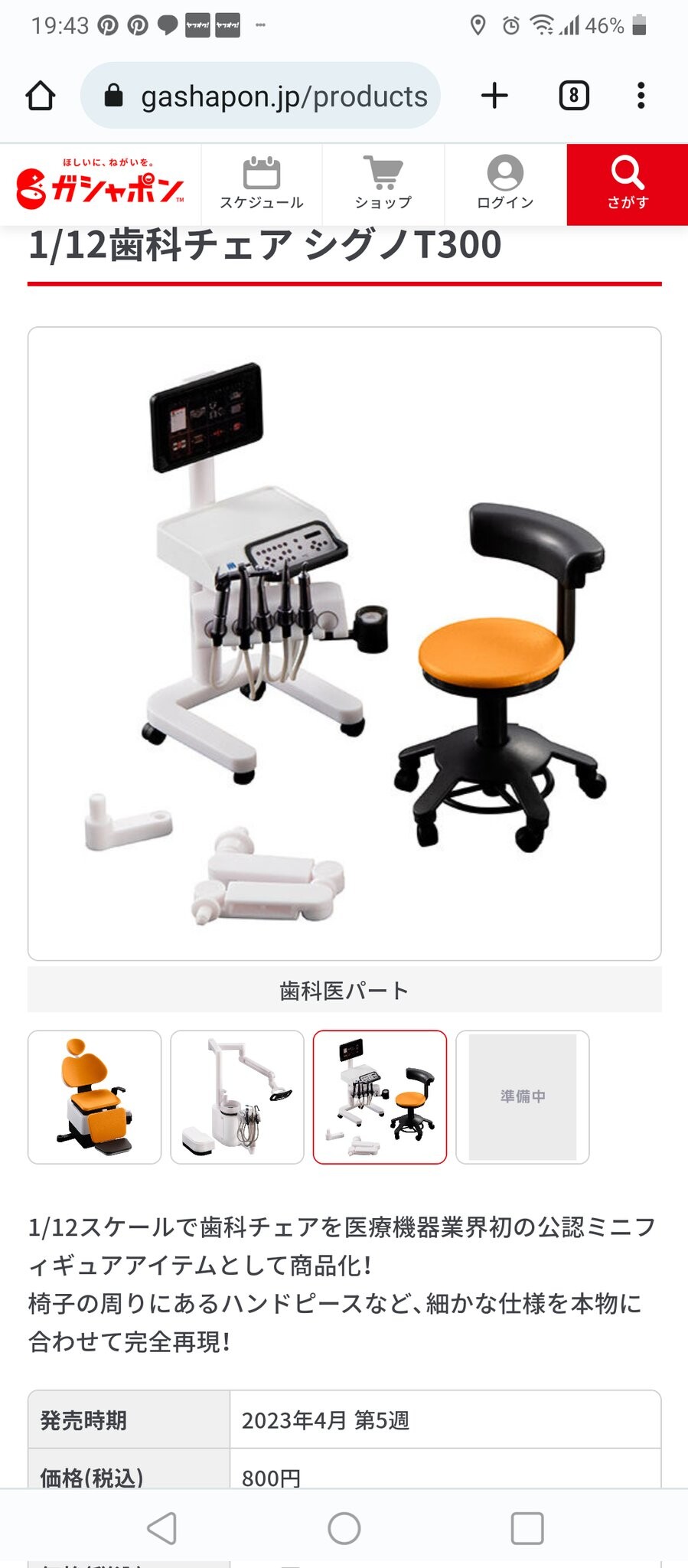Tap the system back button

[x=162, y=1528]
